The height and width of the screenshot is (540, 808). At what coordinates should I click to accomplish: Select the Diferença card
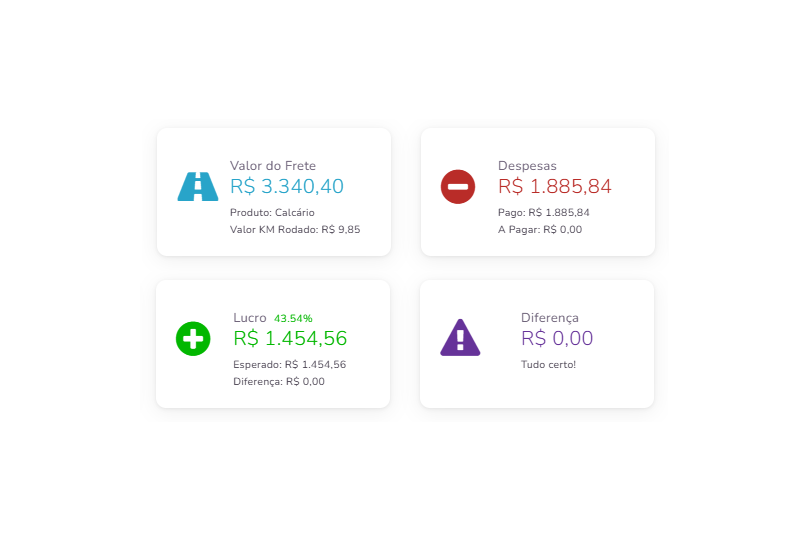pyautogui.click(x=537, y=344)
